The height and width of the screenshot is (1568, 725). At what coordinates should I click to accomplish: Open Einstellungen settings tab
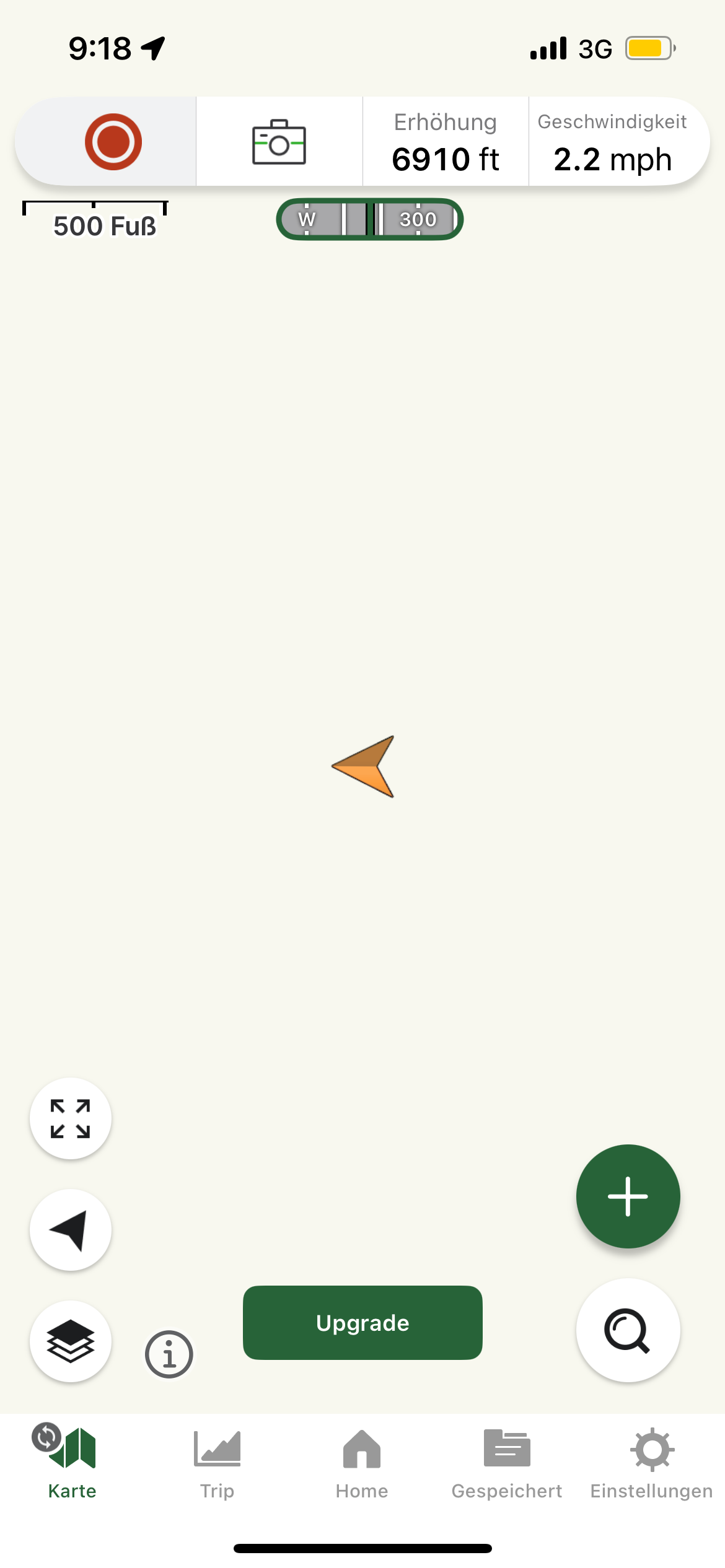(652, 1464)
